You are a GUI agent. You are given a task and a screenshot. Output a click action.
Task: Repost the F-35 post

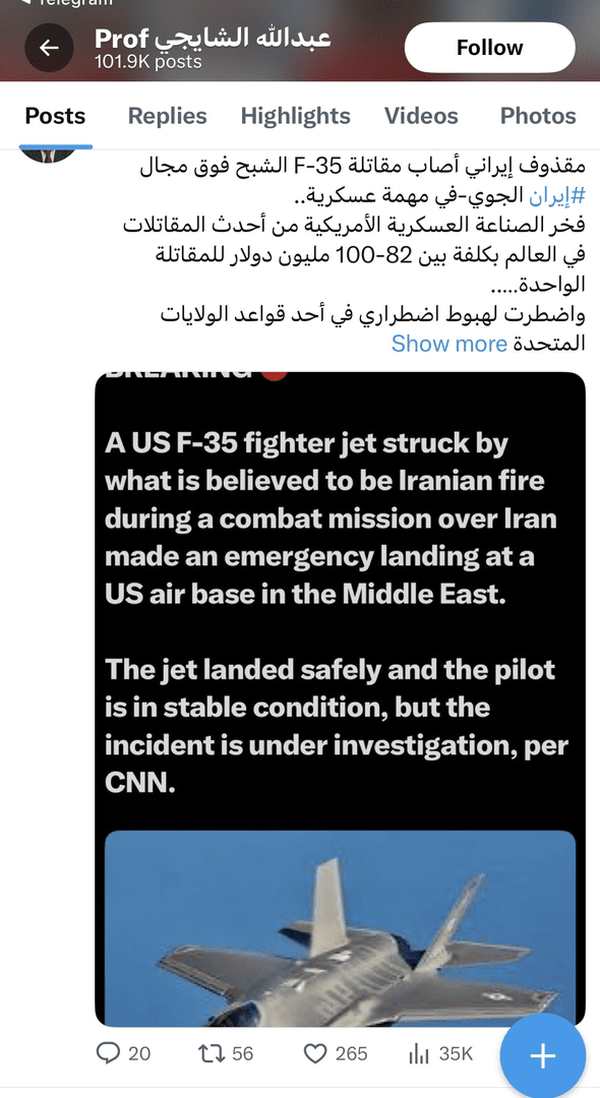tap(226, 1053)
